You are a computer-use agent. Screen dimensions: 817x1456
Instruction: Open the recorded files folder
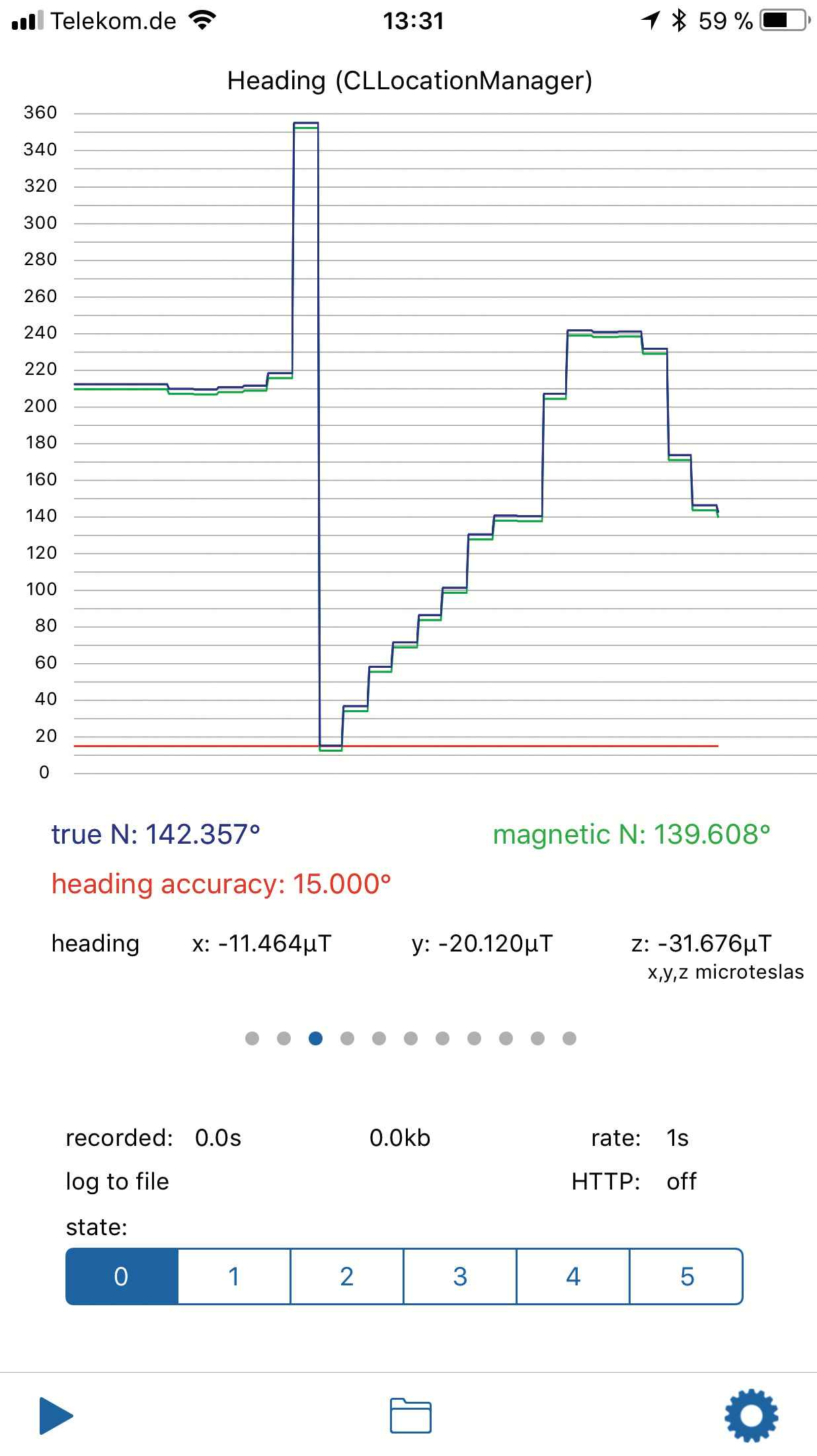click(x=410, y=1416)
